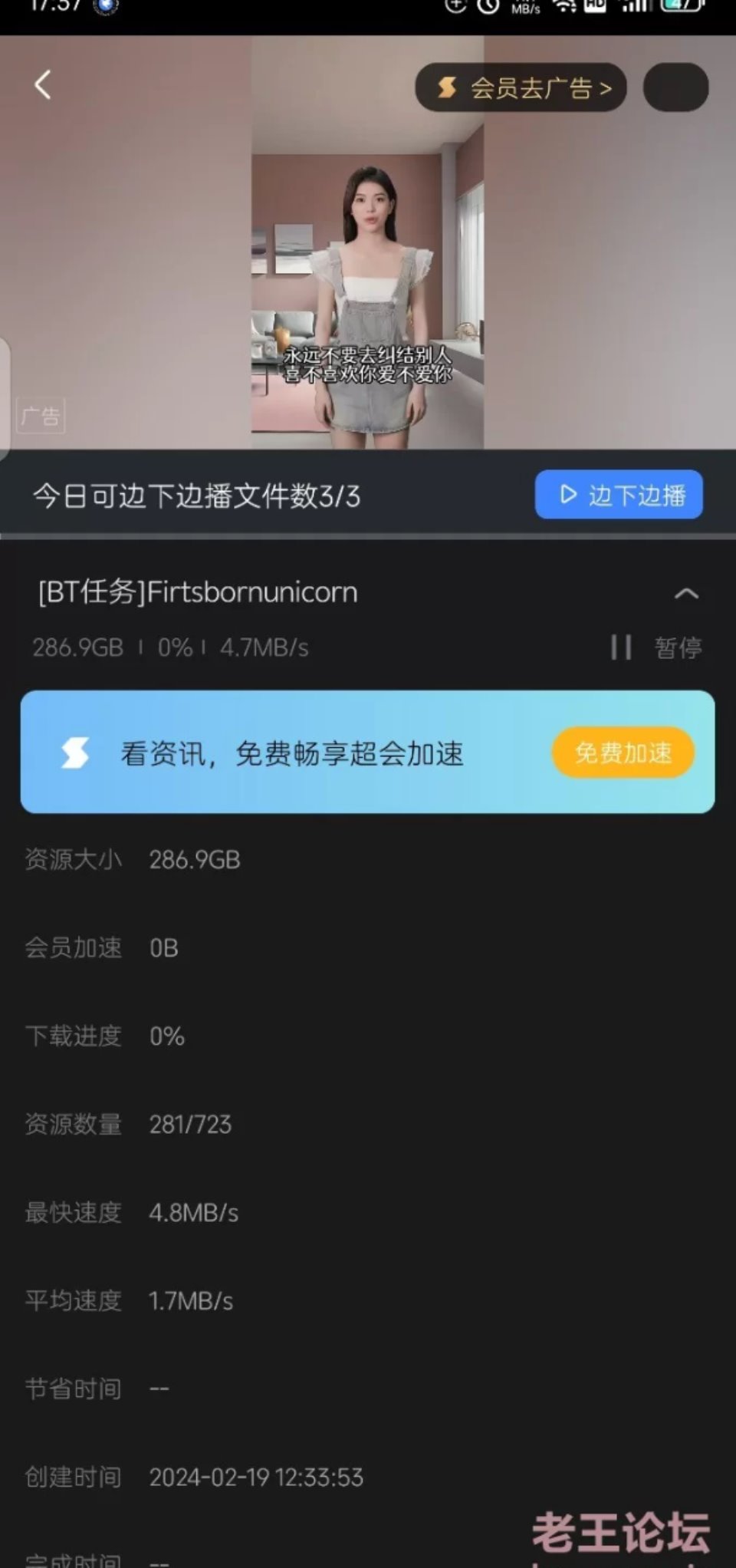This screenshot has height=1568, width=736.
Task: Go back using the top-left arrow
Action: tap(43, 85)
